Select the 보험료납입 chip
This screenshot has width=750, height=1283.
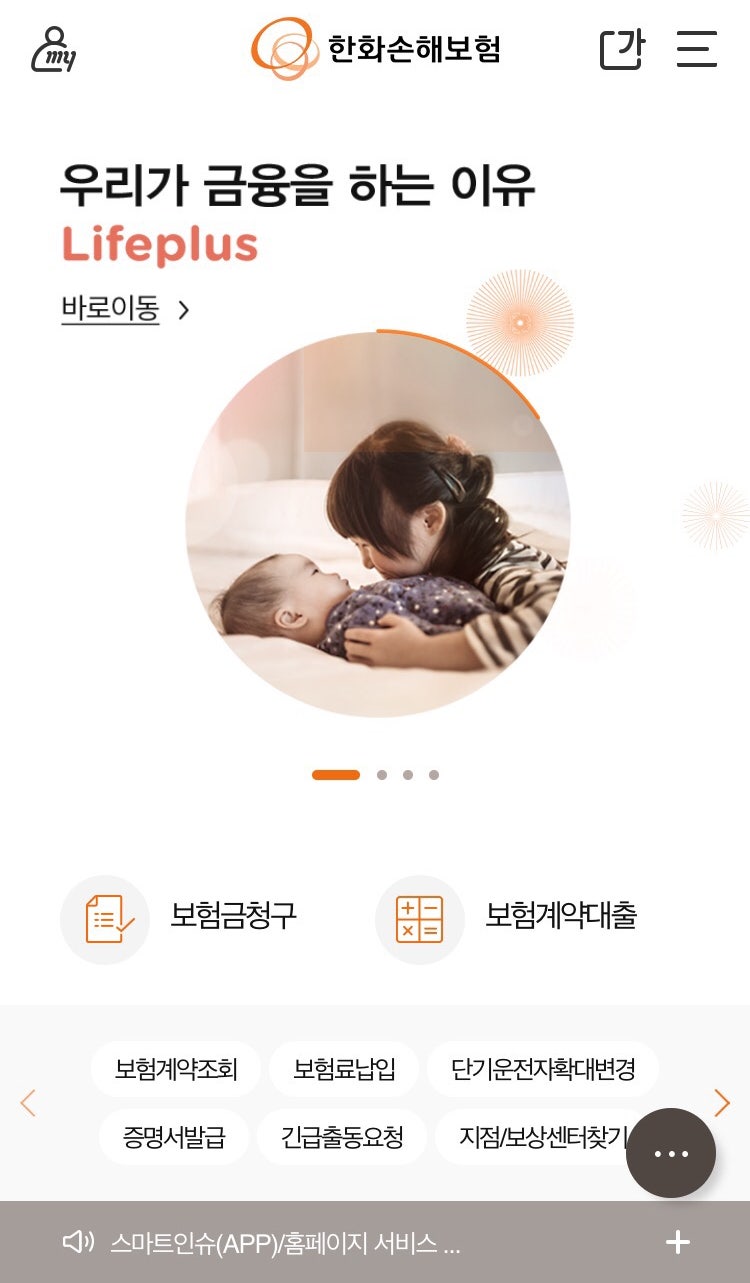click(344, 1069)
